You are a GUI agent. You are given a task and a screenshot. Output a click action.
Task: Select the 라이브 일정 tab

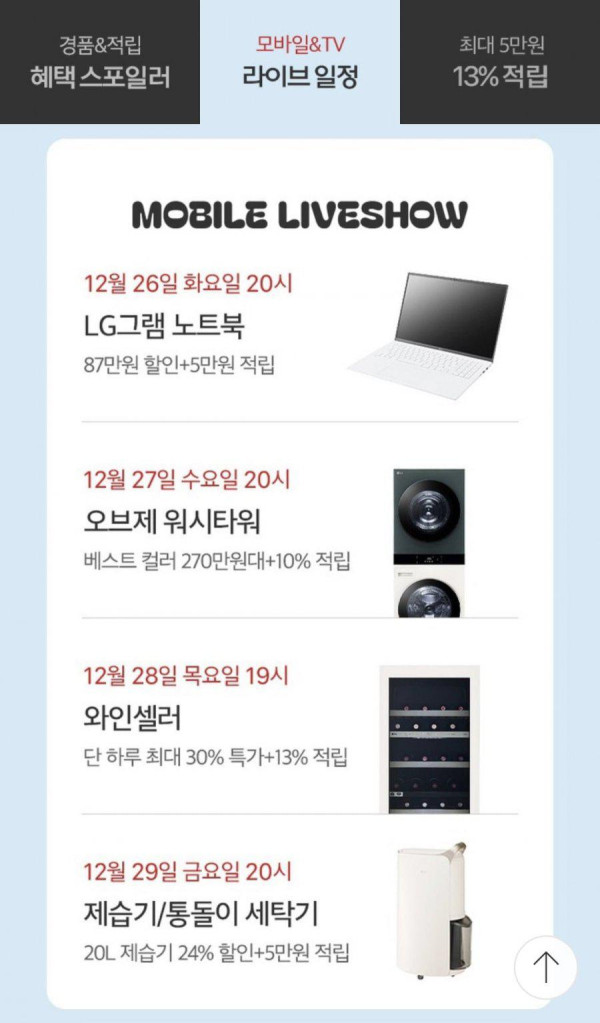coord(300,62)
